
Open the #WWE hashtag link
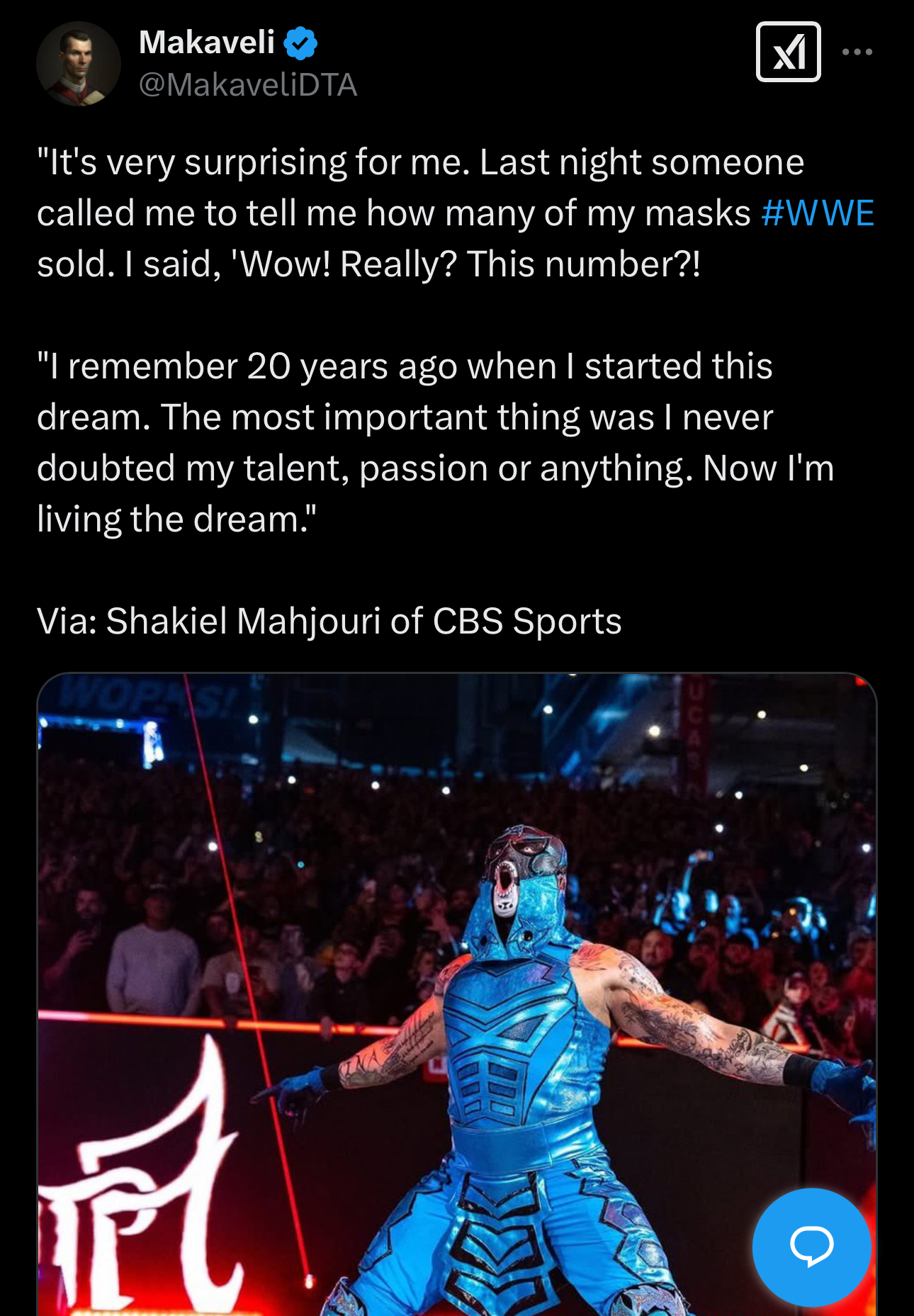818,213
